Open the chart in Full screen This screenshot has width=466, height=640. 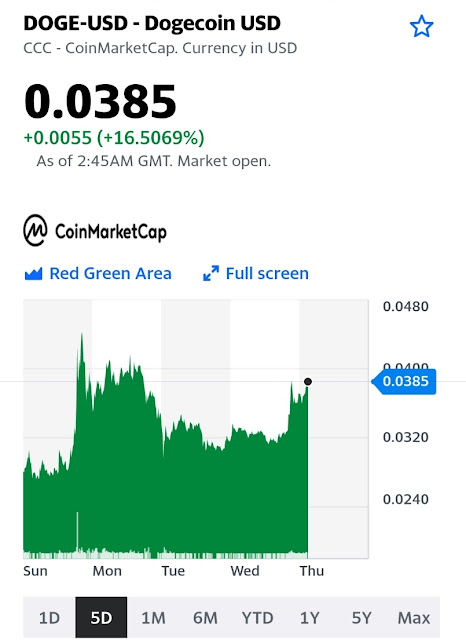[x=255, y=273]
